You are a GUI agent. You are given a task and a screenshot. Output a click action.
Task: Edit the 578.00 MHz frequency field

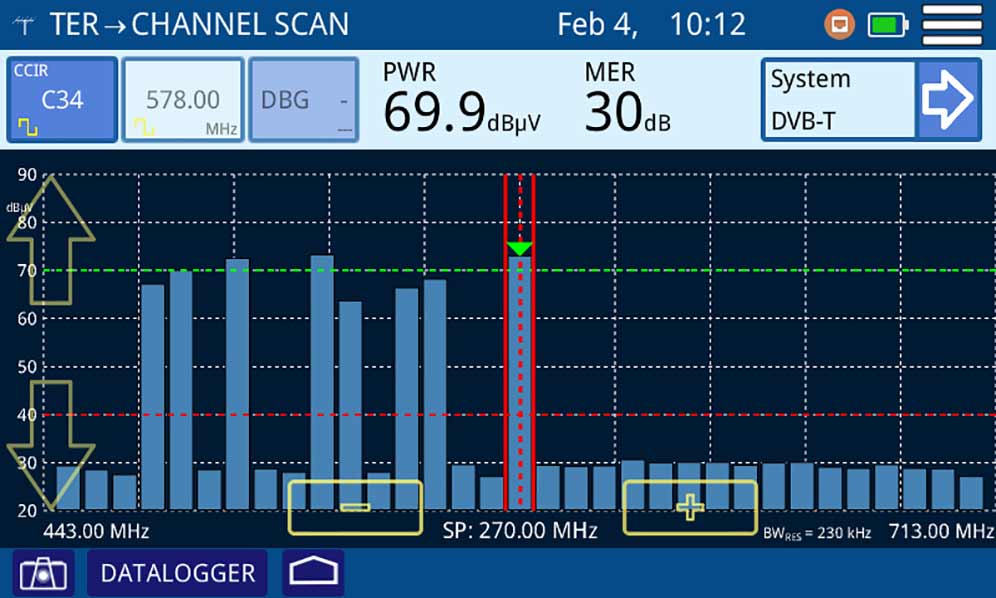pos(183,100)
